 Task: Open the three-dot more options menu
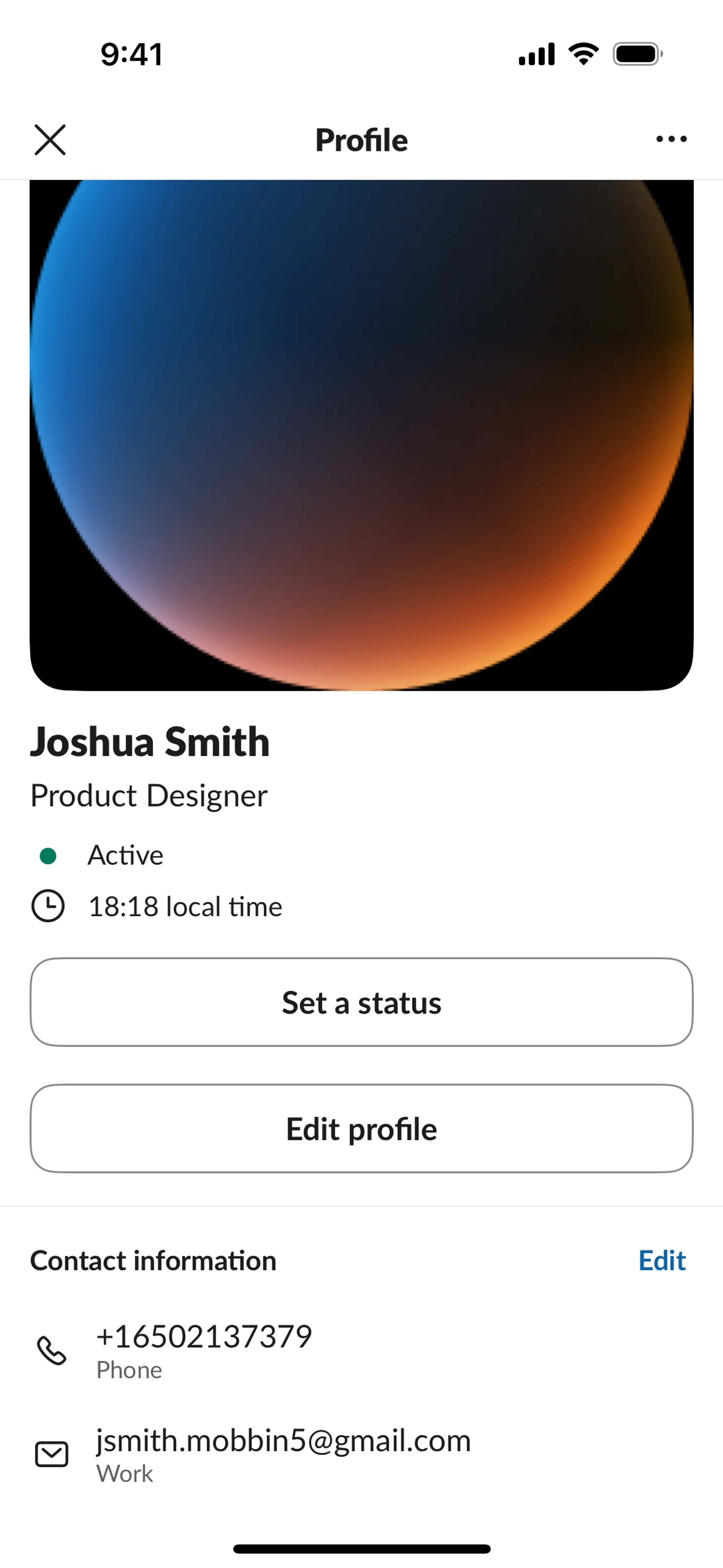(671, 139)
